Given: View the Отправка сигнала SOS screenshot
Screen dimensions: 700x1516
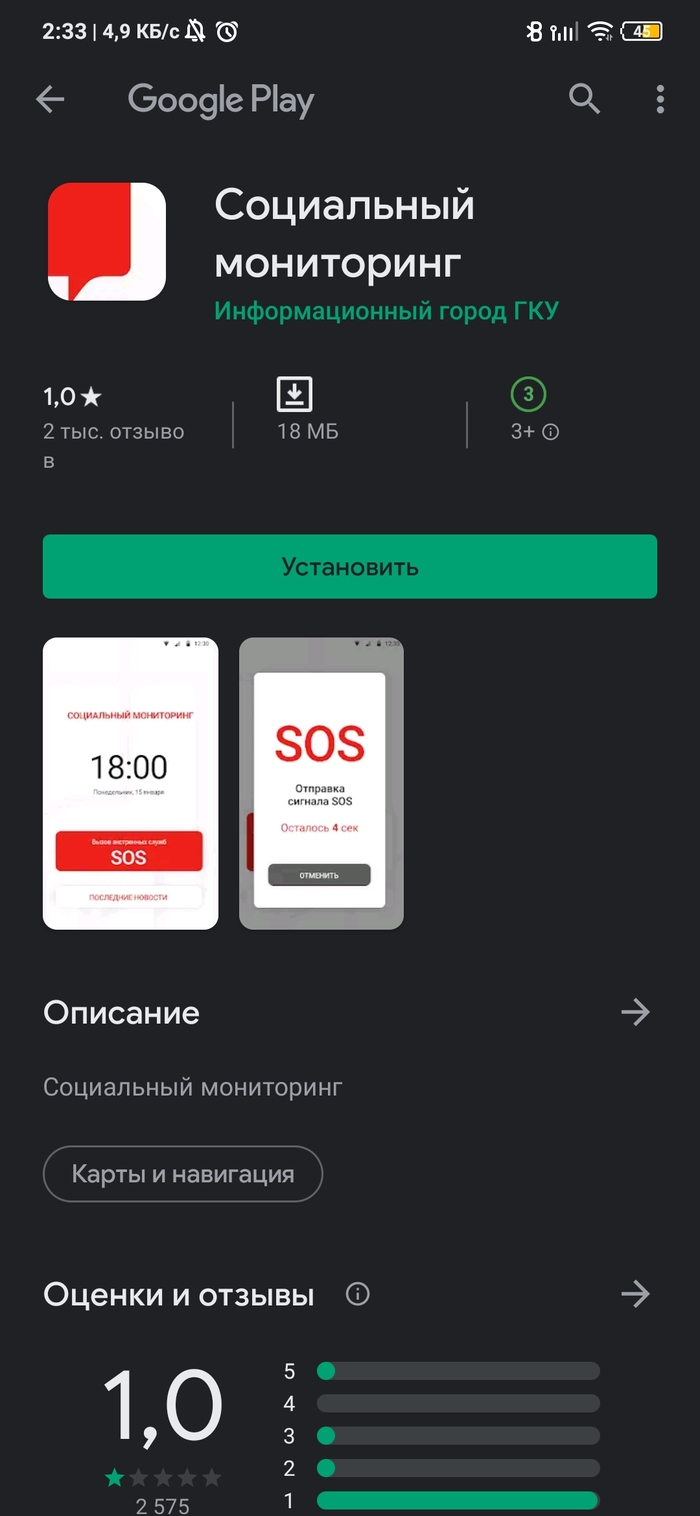Looking at the screenshot, I should 321,783.
